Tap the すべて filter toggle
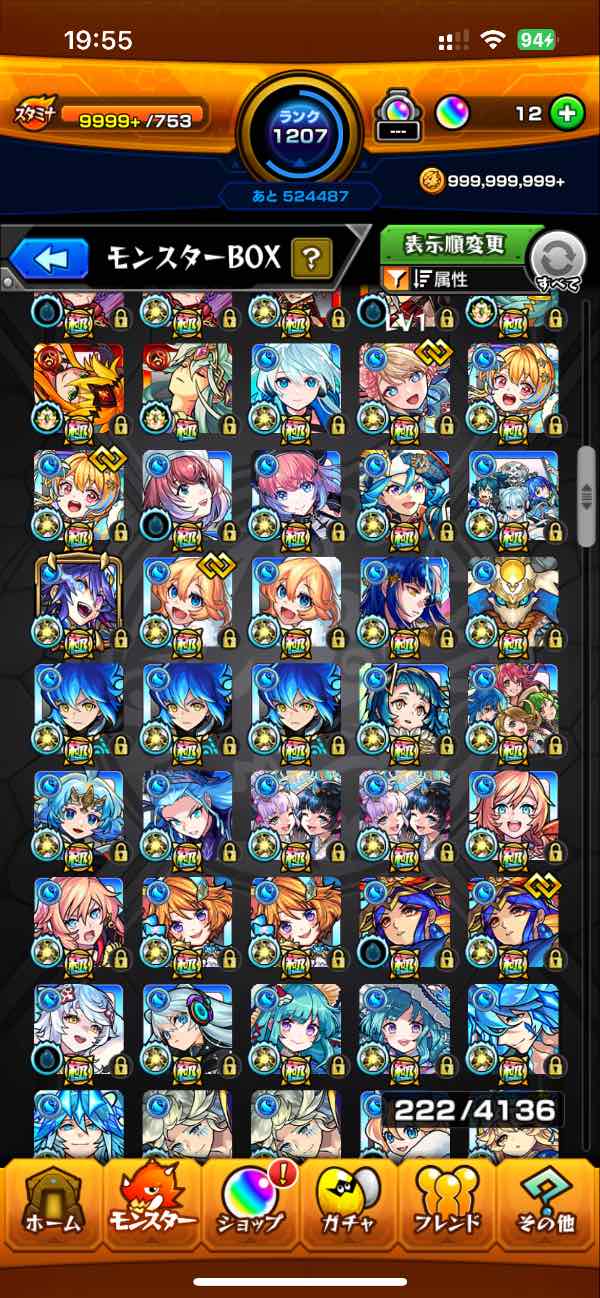This screenshot has width=600, height=1298. tap(557, 262)
